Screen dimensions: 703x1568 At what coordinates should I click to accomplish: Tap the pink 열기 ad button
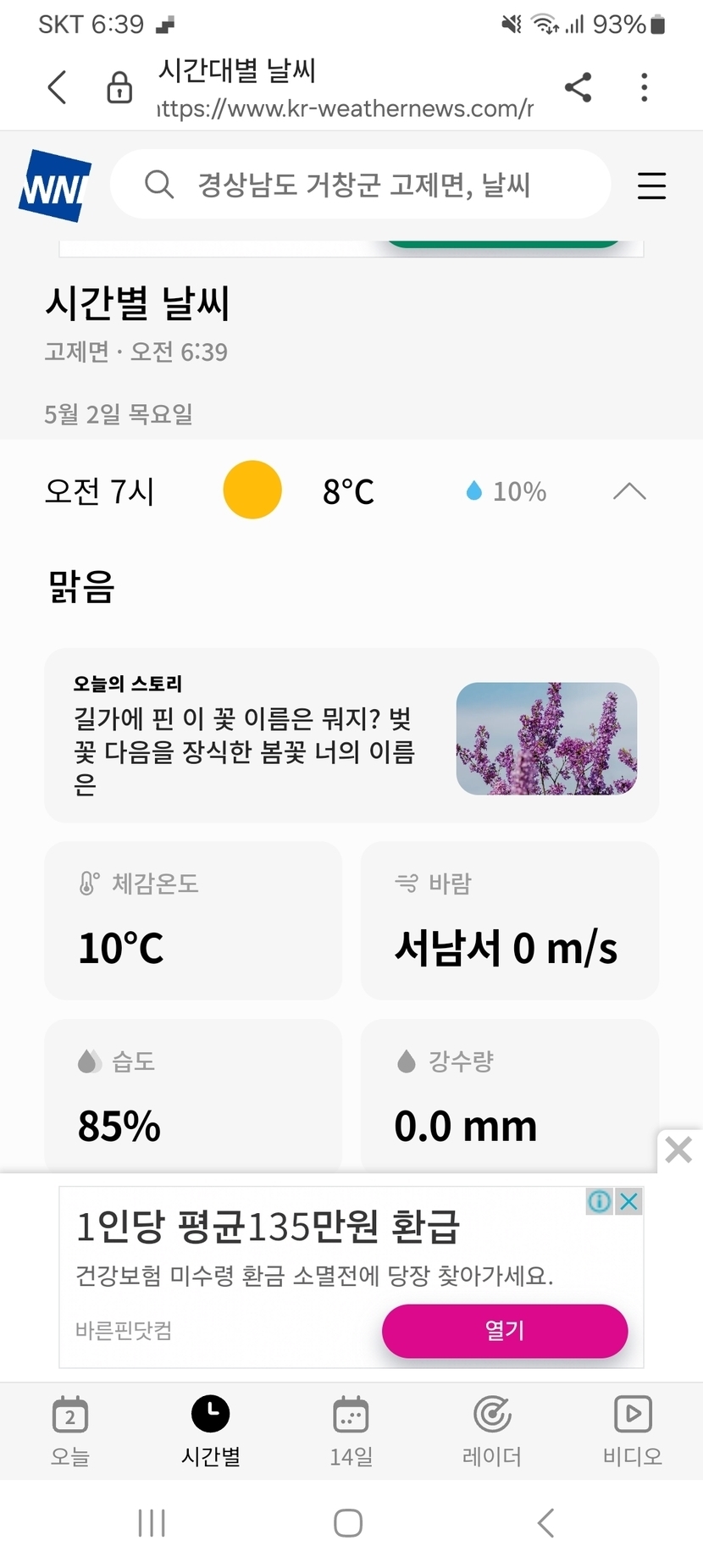click(x=504, y=1331)
